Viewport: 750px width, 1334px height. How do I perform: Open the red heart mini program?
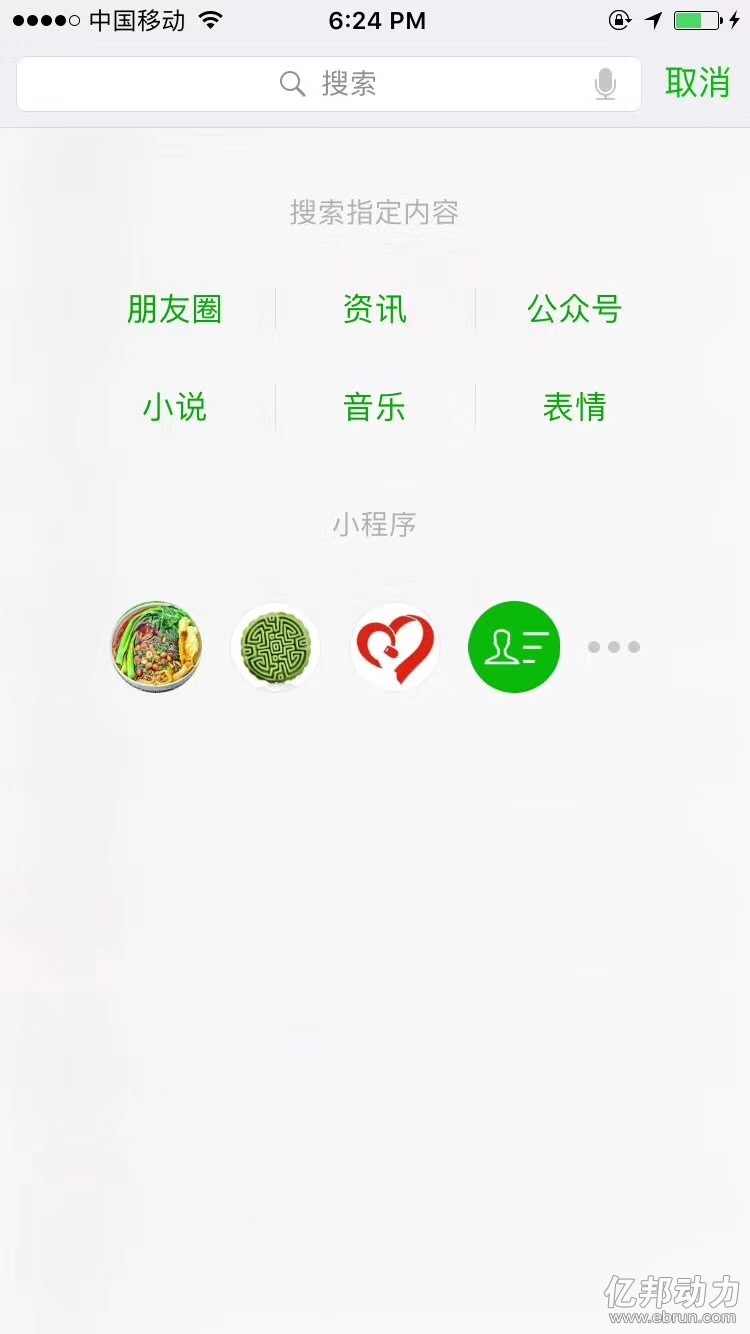pos(395,647)
